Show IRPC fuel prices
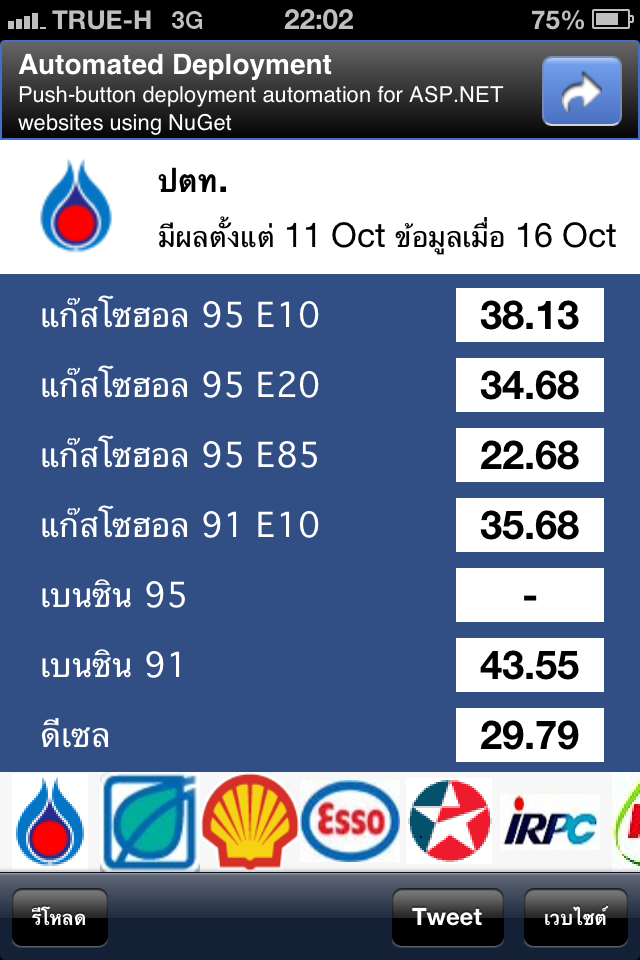This screenshot has height=960, width=640. click(550, 822)
